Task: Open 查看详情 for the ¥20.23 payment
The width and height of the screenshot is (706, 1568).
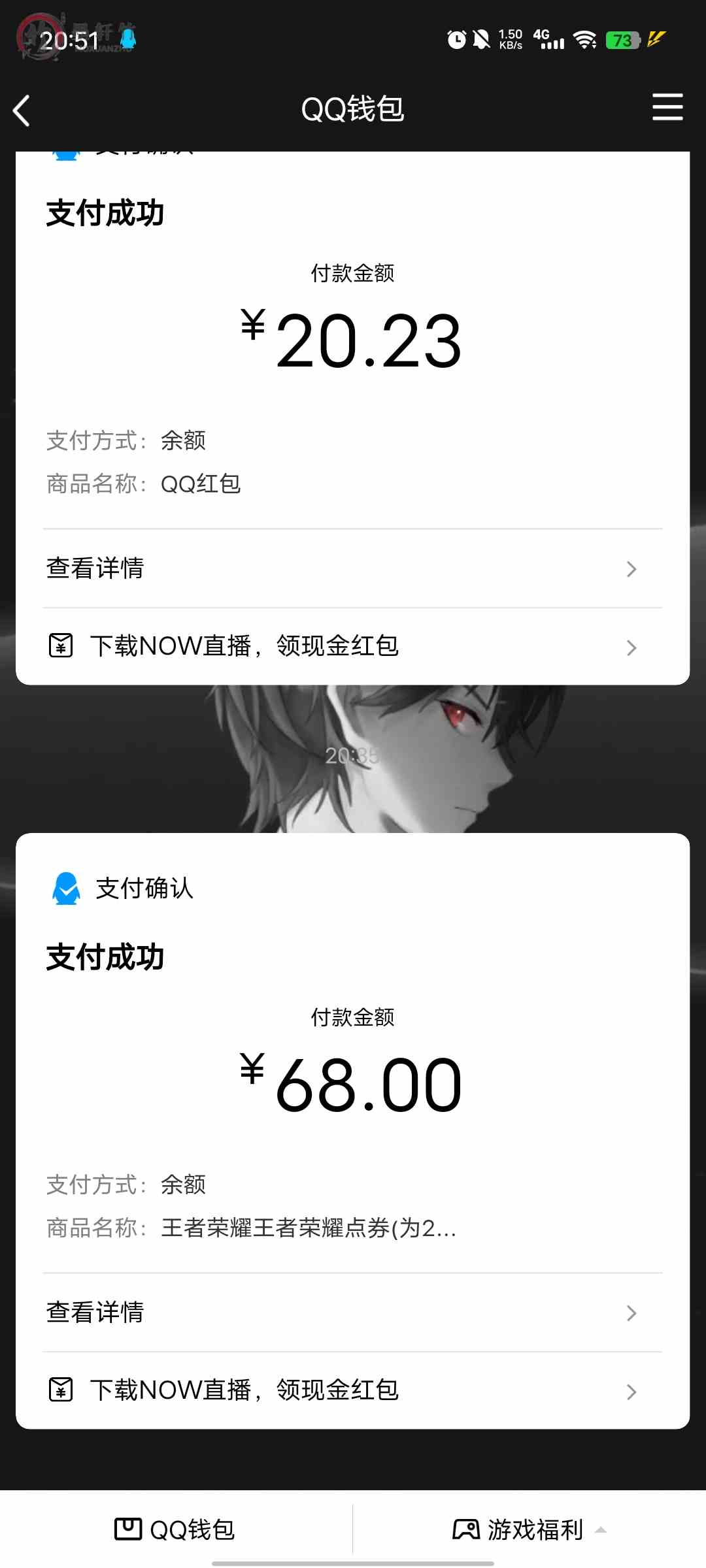Action: (x=353, y=568)
